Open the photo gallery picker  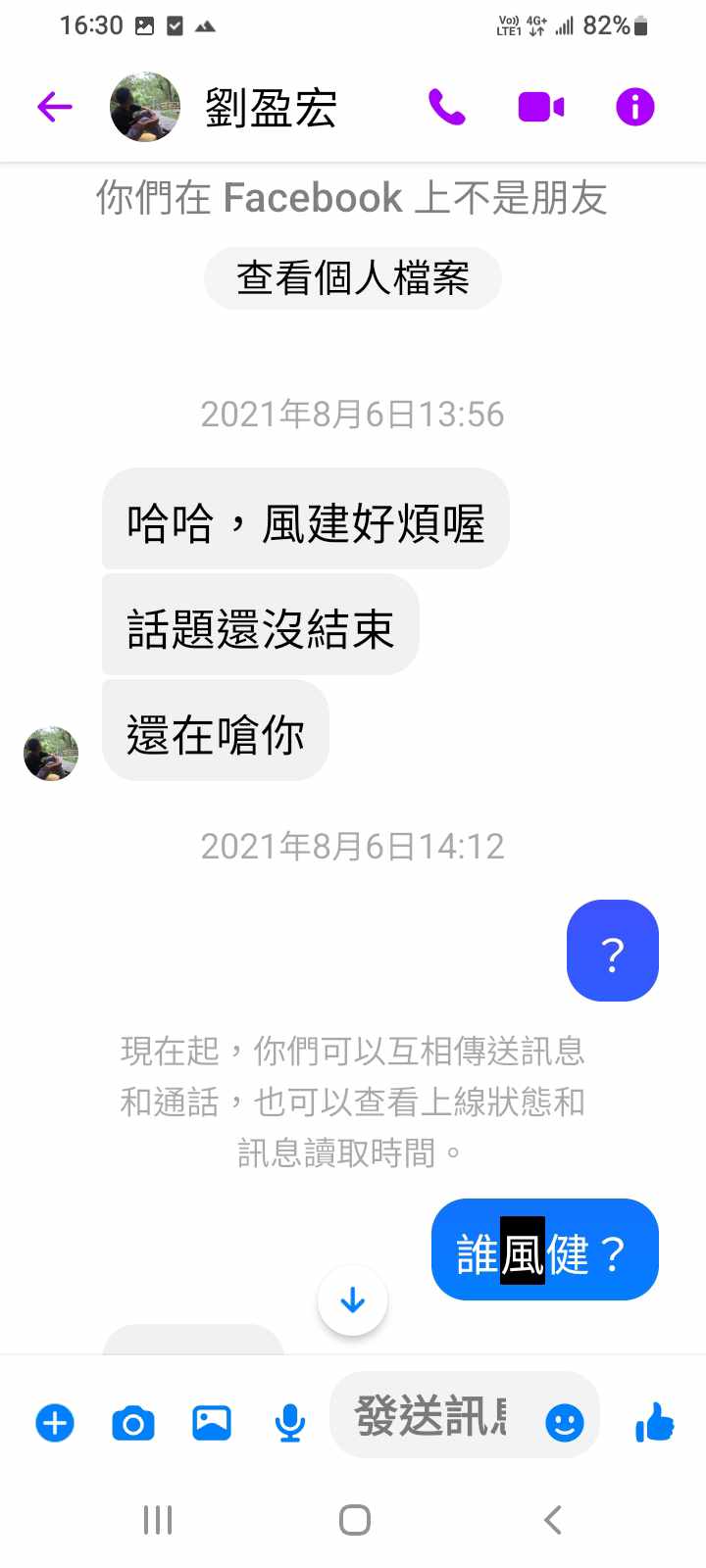click(212, 1422)
